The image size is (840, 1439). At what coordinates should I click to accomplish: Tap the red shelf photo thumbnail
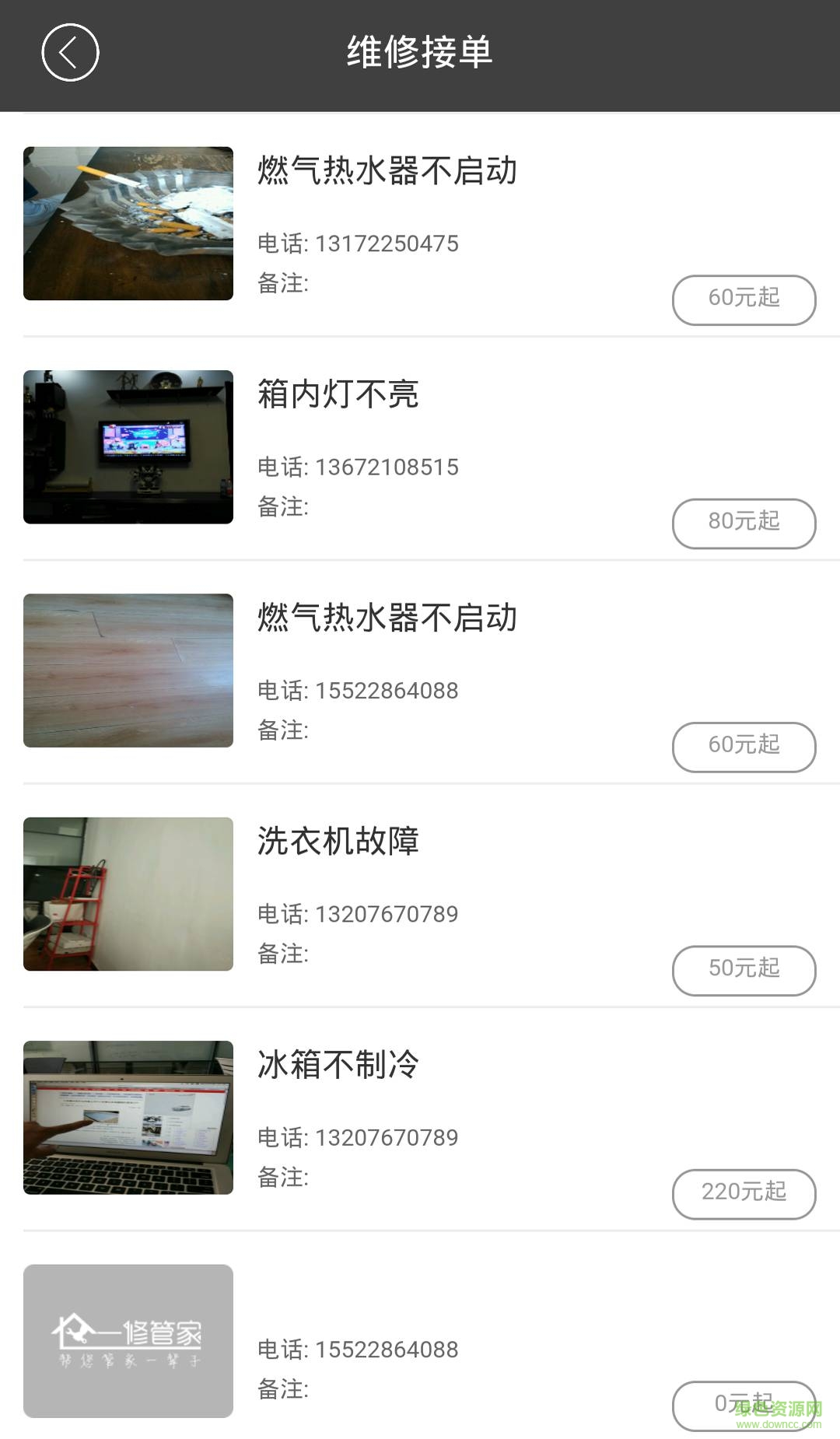pos(128,894)
